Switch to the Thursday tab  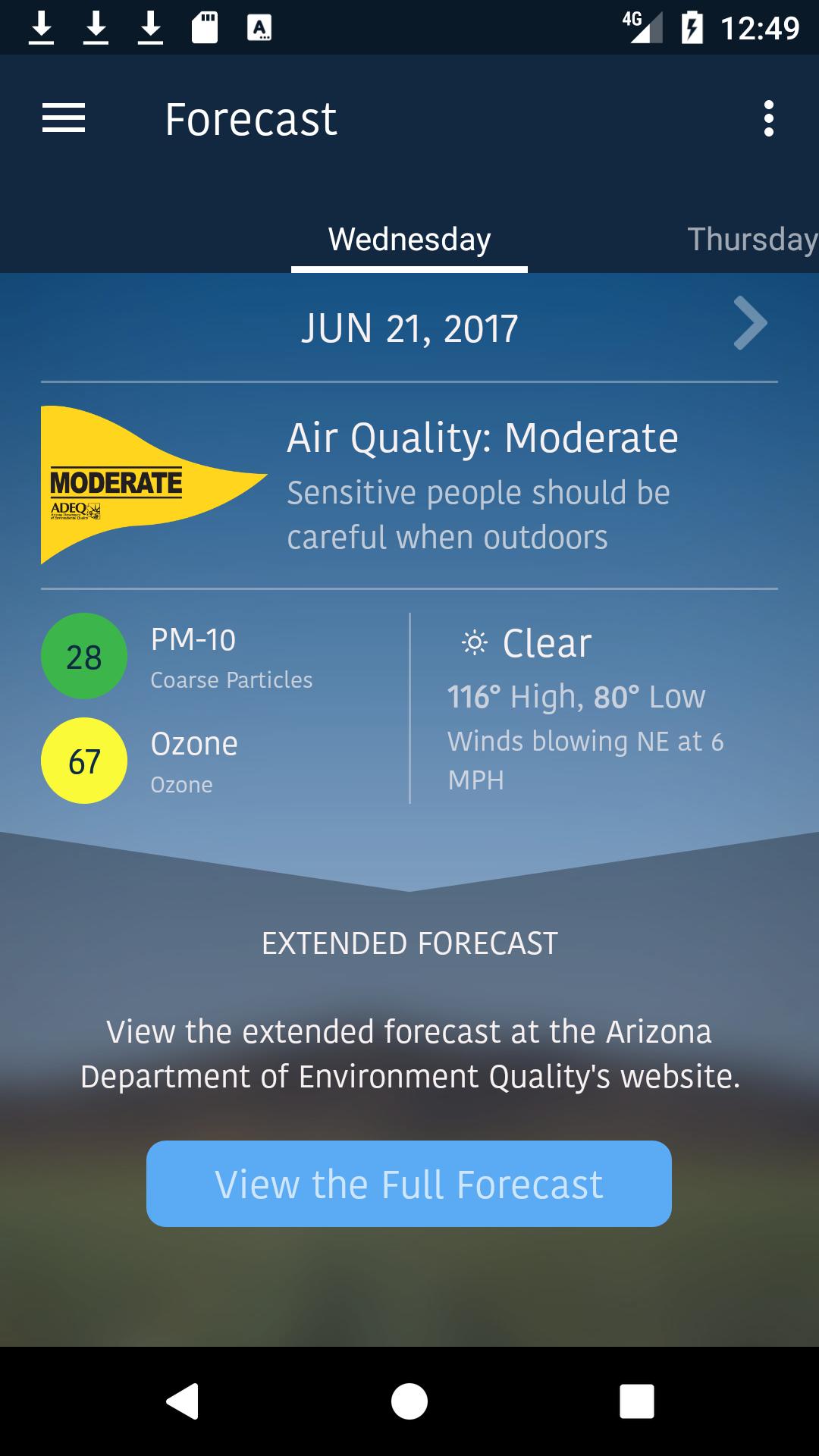(751, 240)
